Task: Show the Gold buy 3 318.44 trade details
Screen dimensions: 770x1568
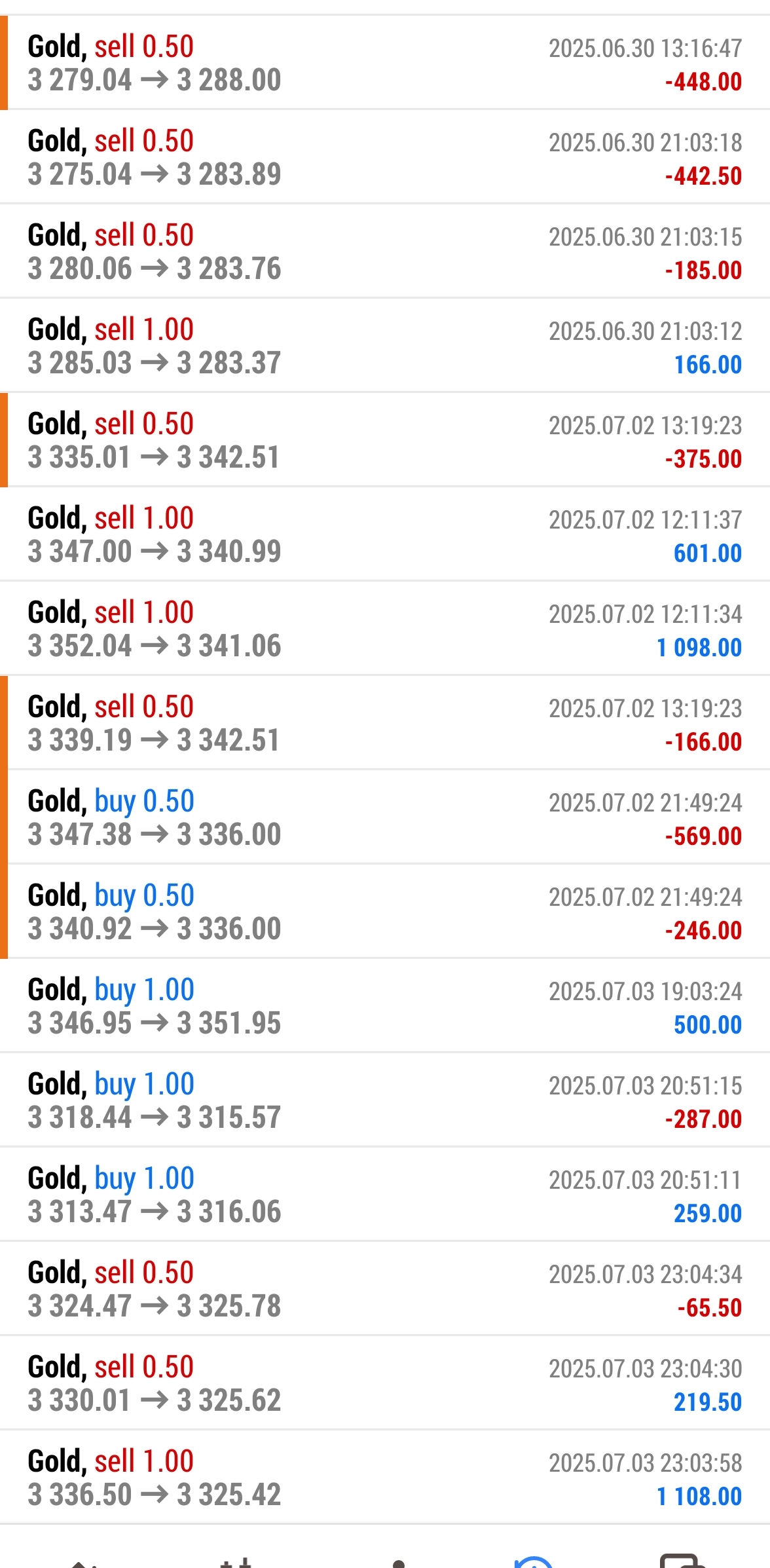Action: click(385, 1100)
